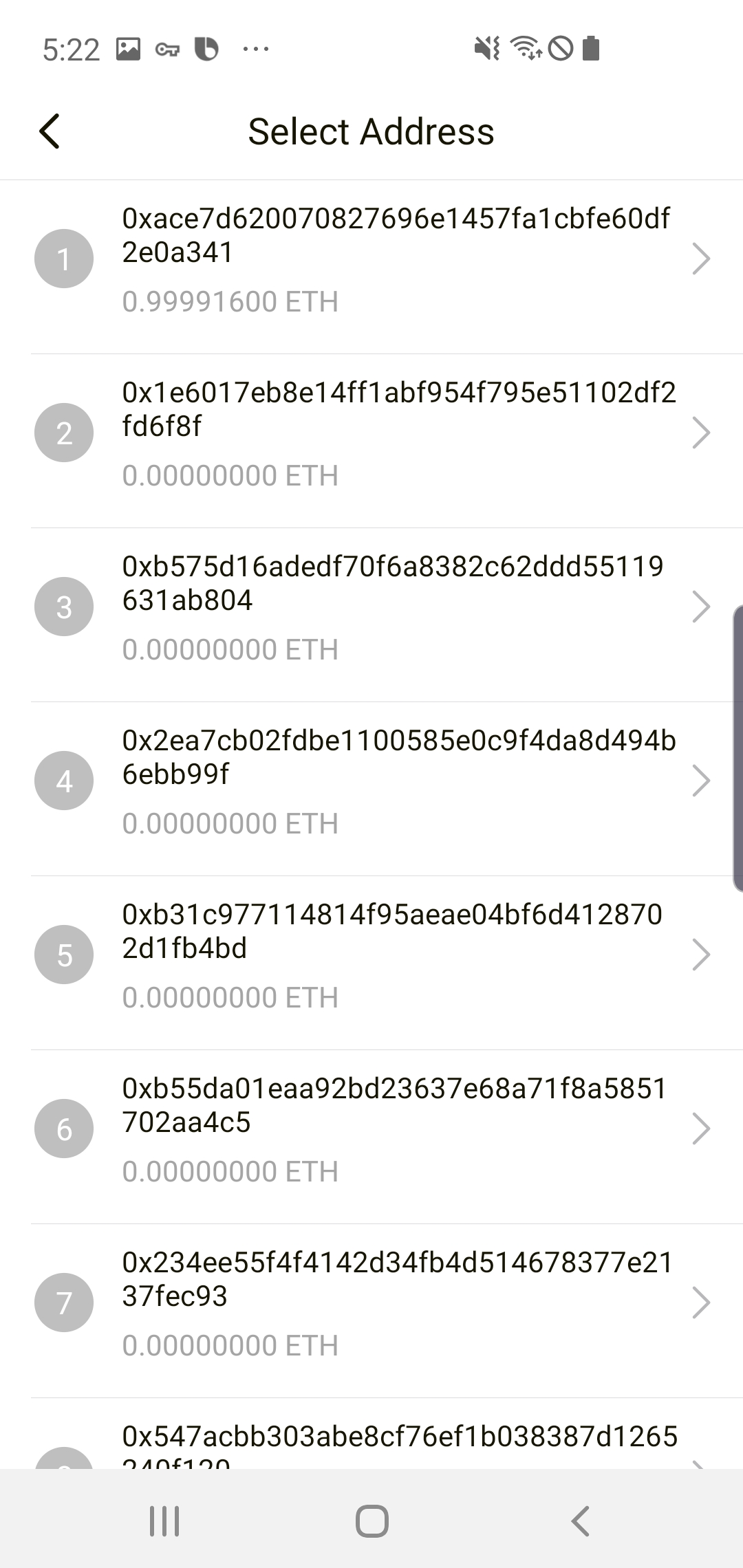Open address 5 starting with 0xb31c97
This screenshot has width=743, height=1568.
tap(371, 963)
